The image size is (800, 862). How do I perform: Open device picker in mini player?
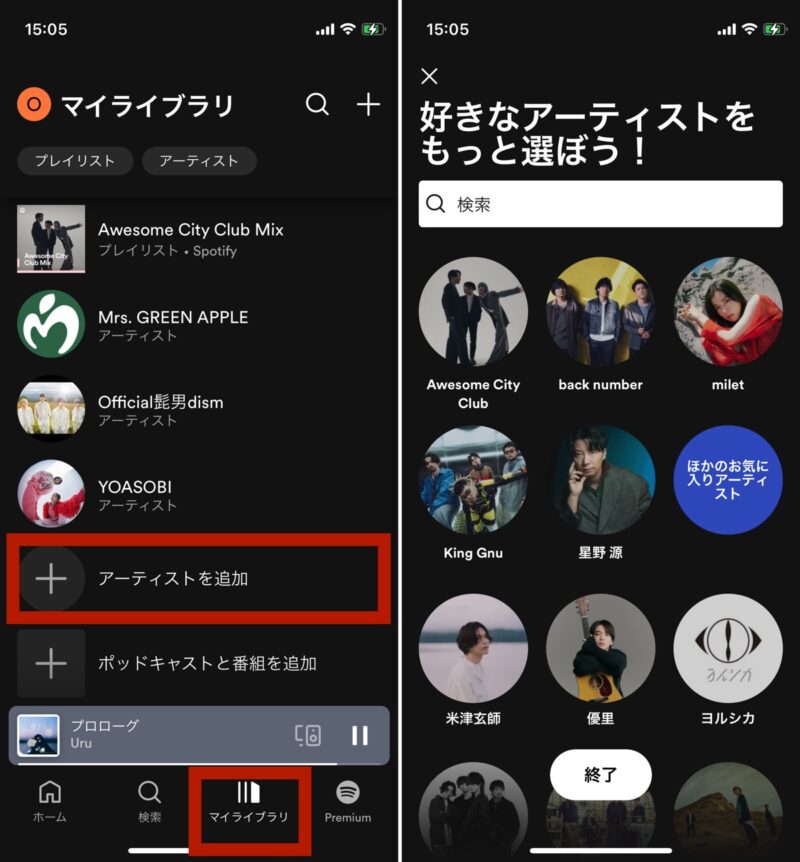point(308,736)
